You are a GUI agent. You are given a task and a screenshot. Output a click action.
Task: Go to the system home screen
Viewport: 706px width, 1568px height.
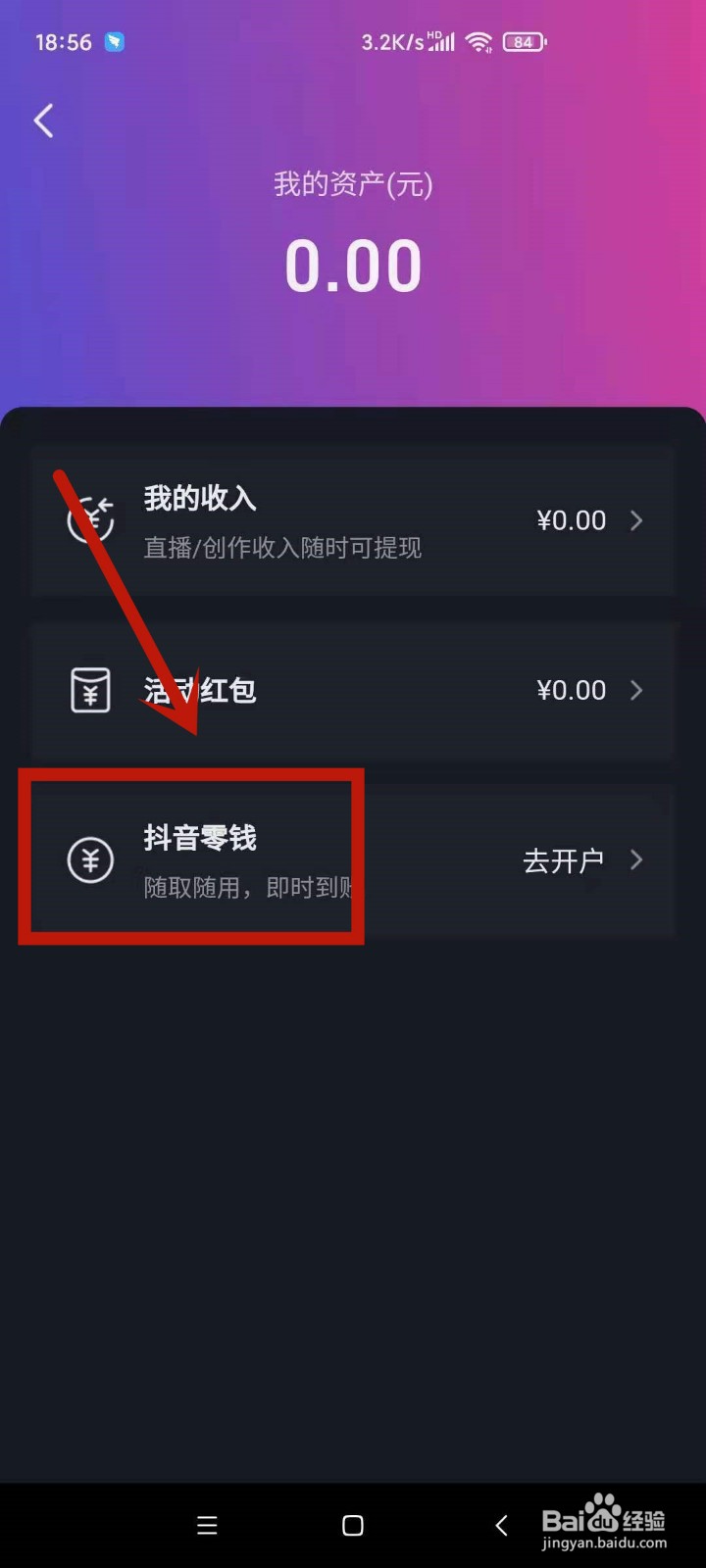[x=353, y=1525]
